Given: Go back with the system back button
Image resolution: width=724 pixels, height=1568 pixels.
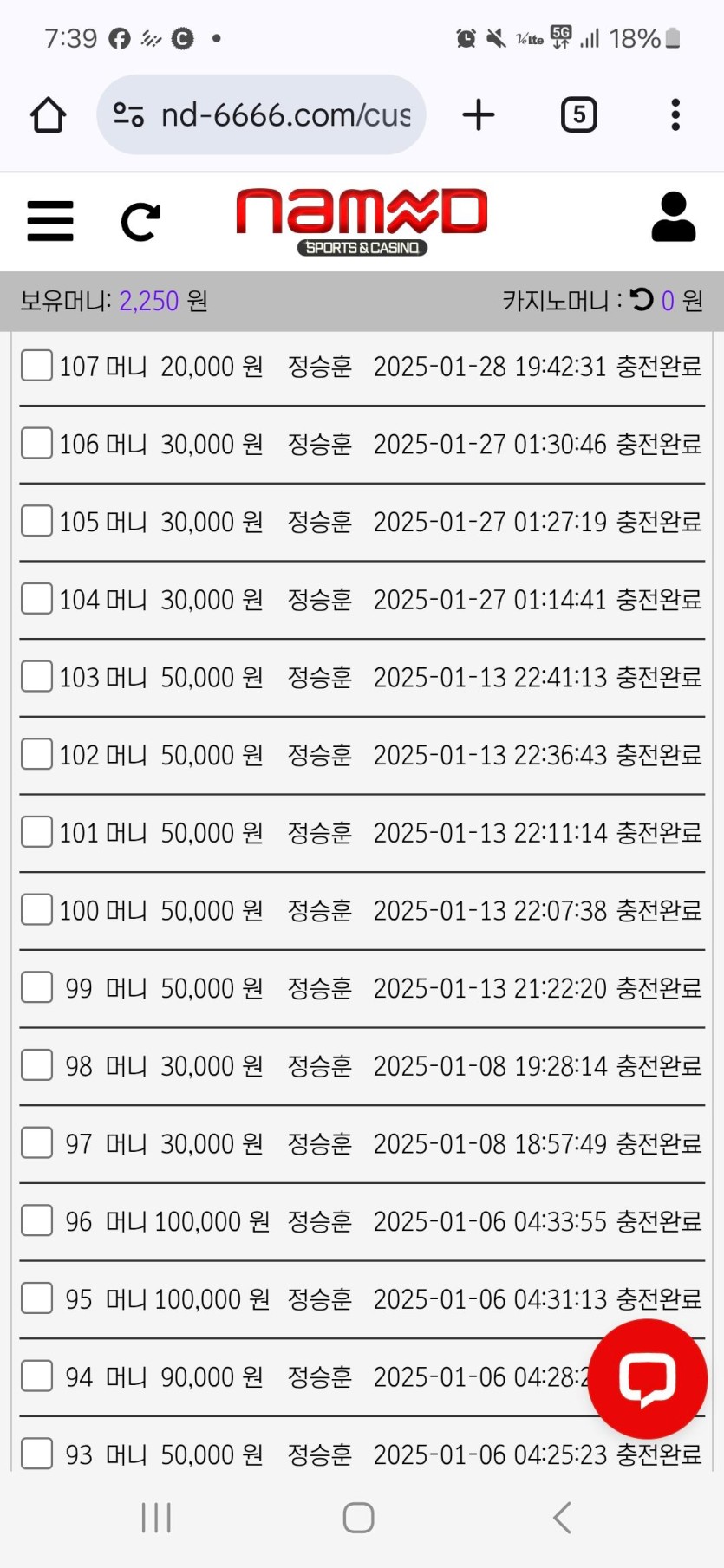Looking at the screenshot, I should (x=562, y=1518).
